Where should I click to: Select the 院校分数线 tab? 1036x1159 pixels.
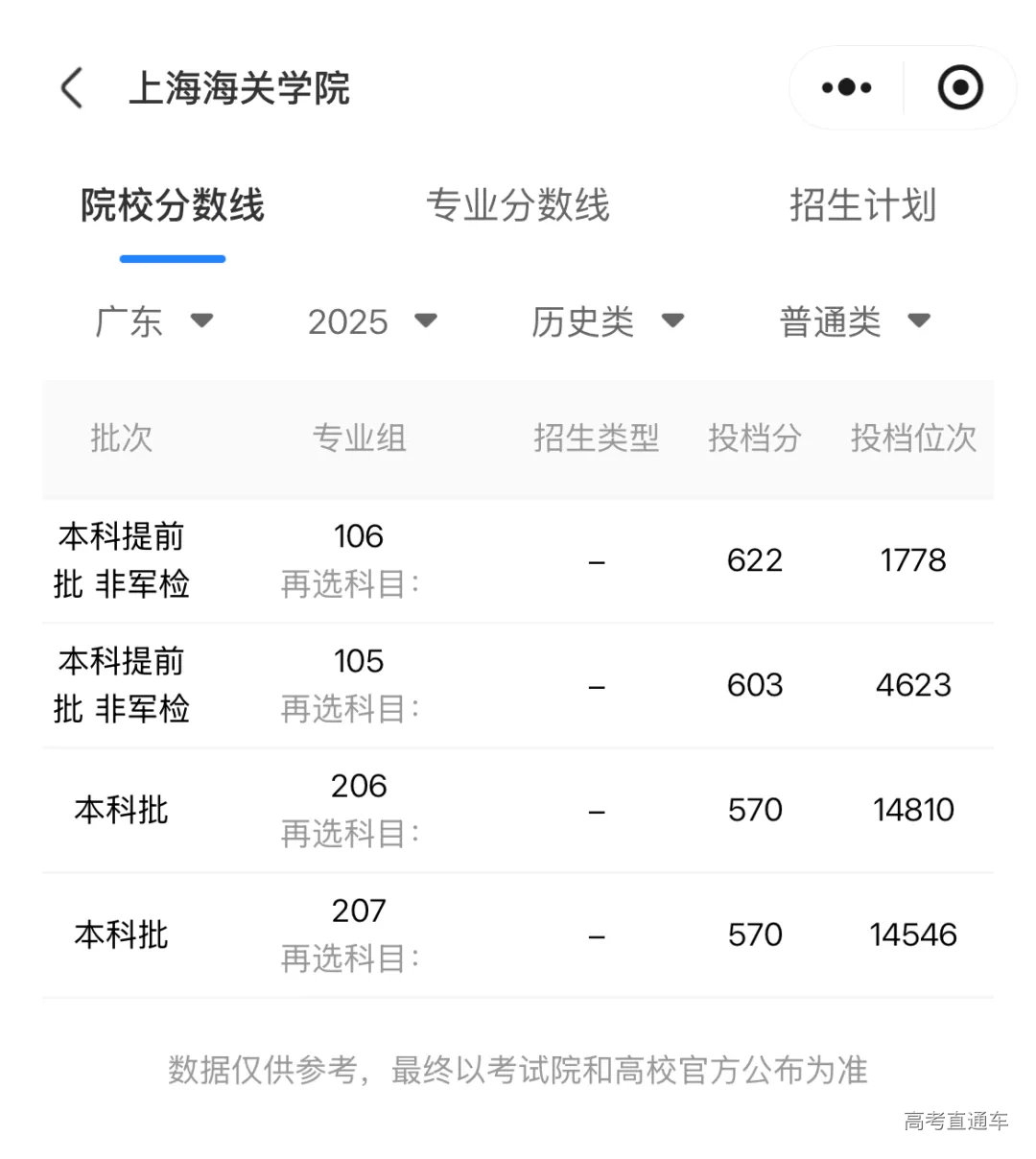pos(173,205)
